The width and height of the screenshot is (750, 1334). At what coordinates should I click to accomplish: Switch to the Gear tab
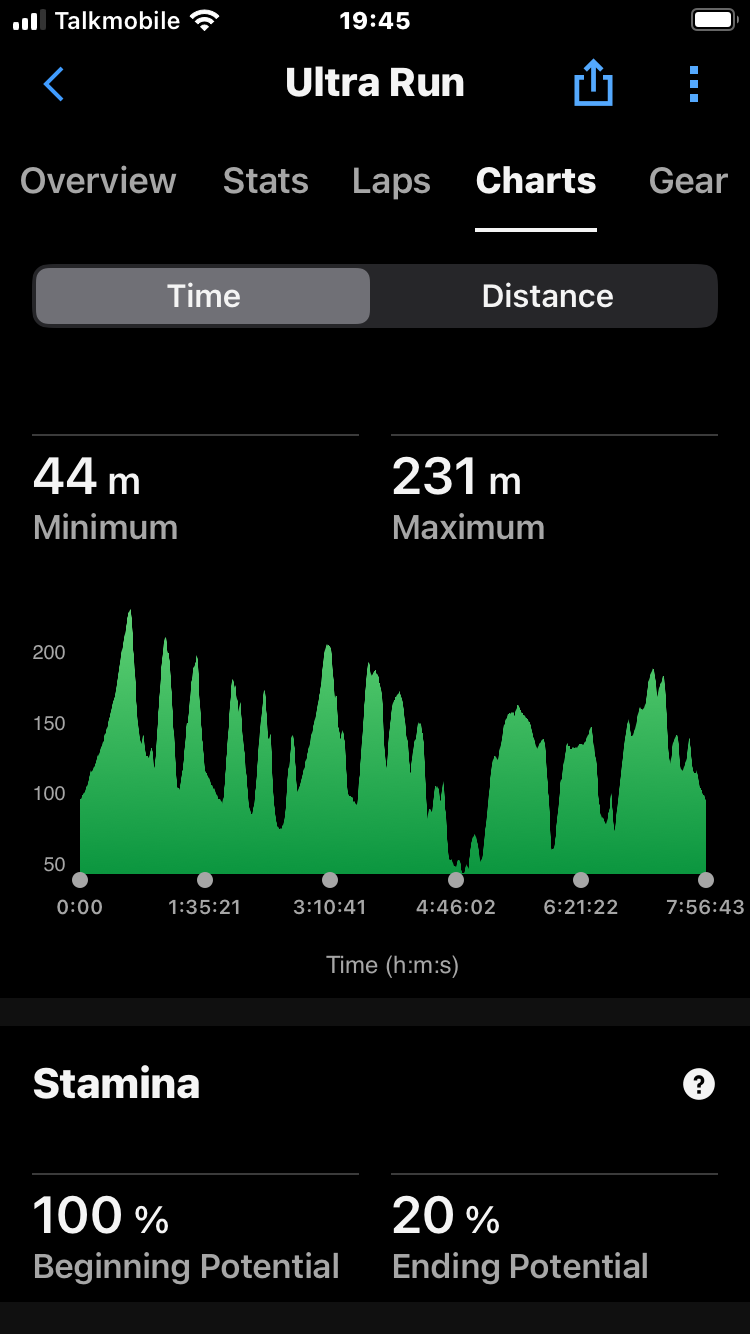pos(688,181)
